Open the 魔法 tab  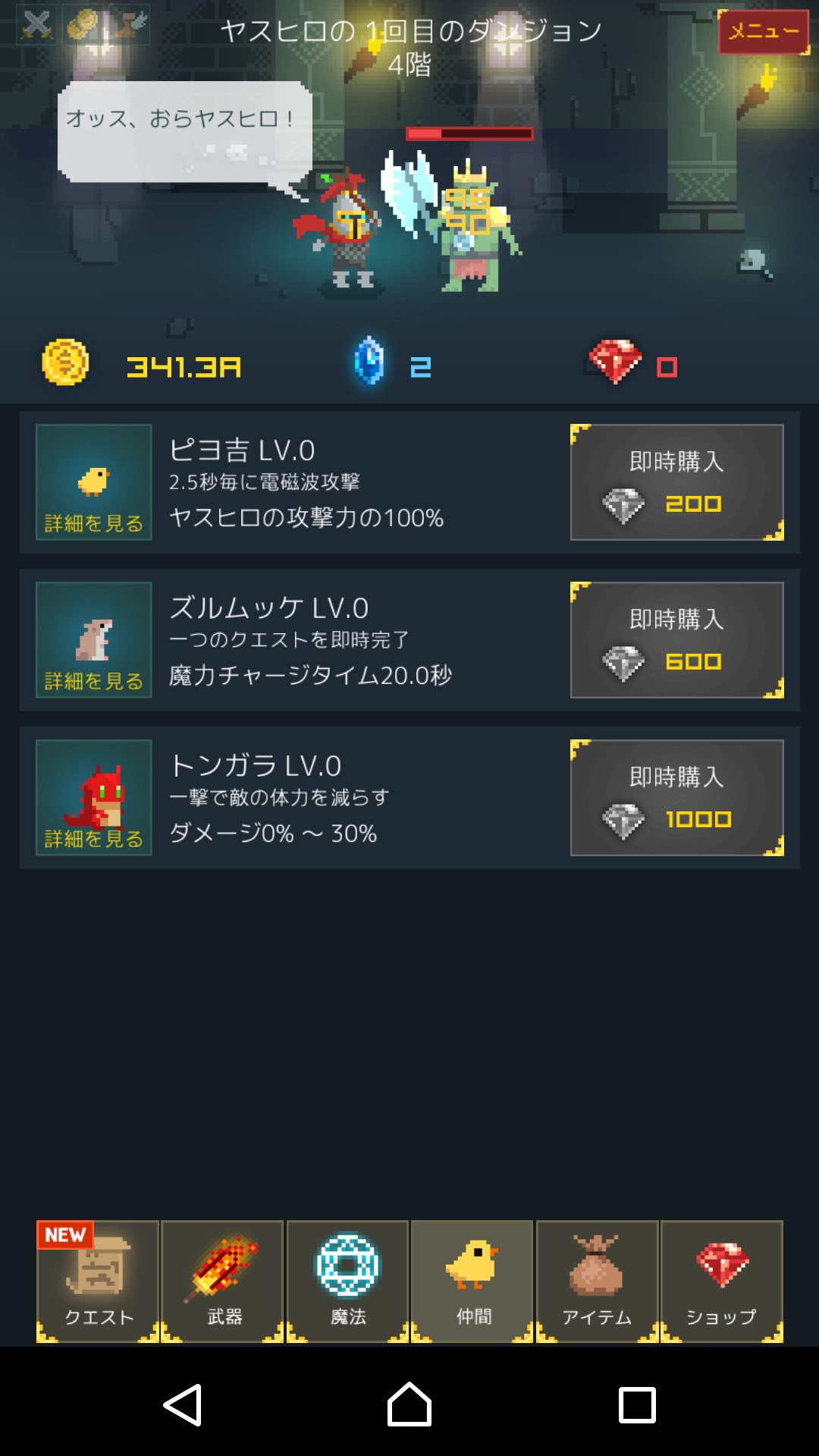(348, 1282)
